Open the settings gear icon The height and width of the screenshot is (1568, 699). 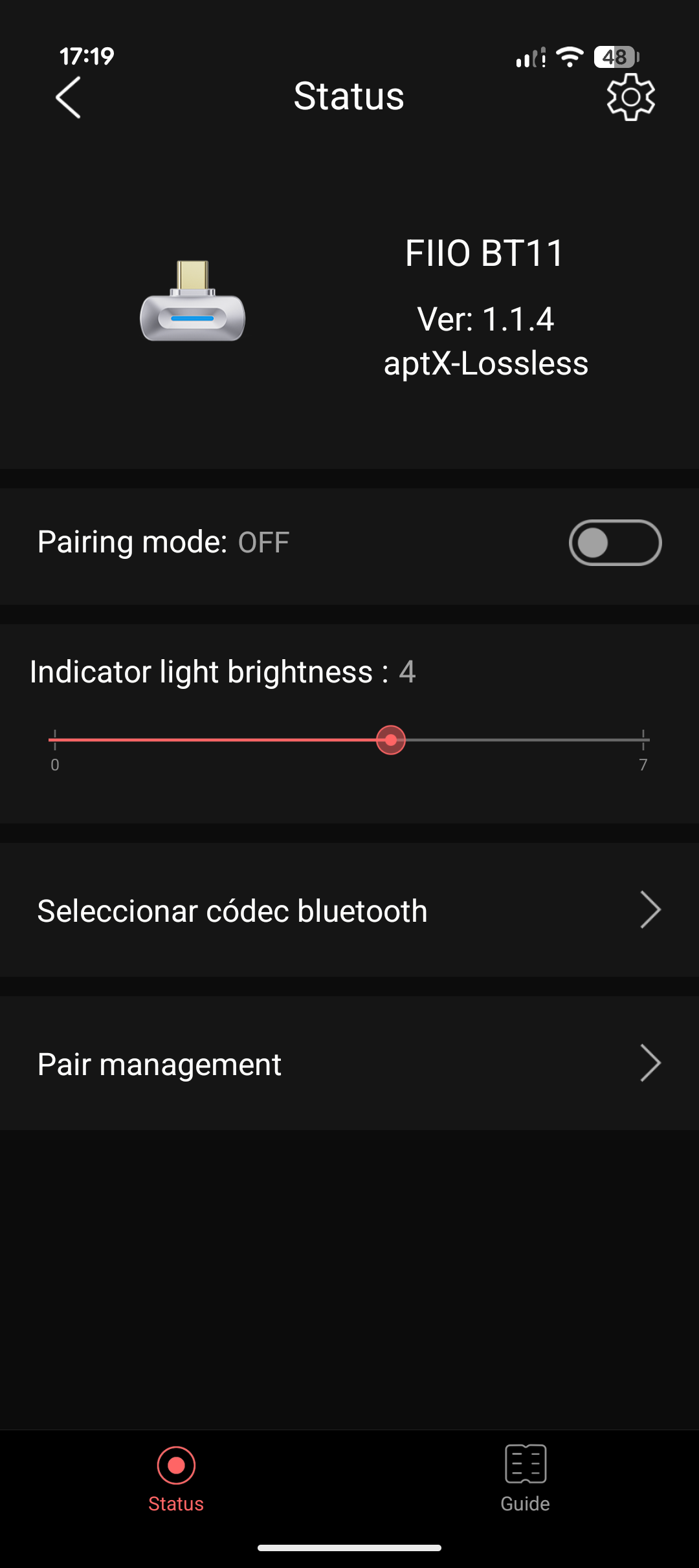630,96
